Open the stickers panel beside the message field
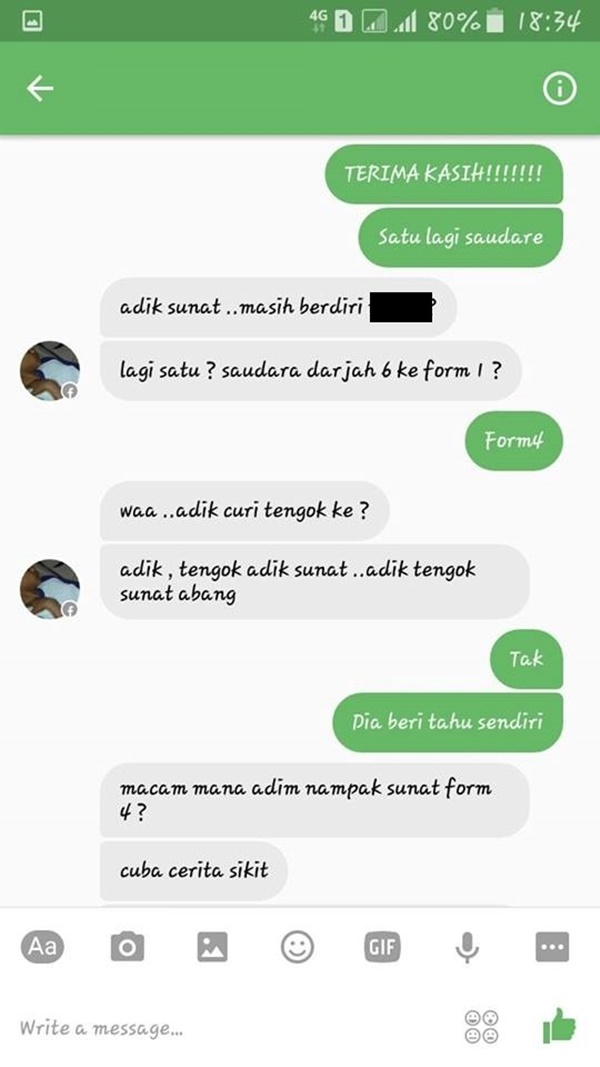 482,1026
